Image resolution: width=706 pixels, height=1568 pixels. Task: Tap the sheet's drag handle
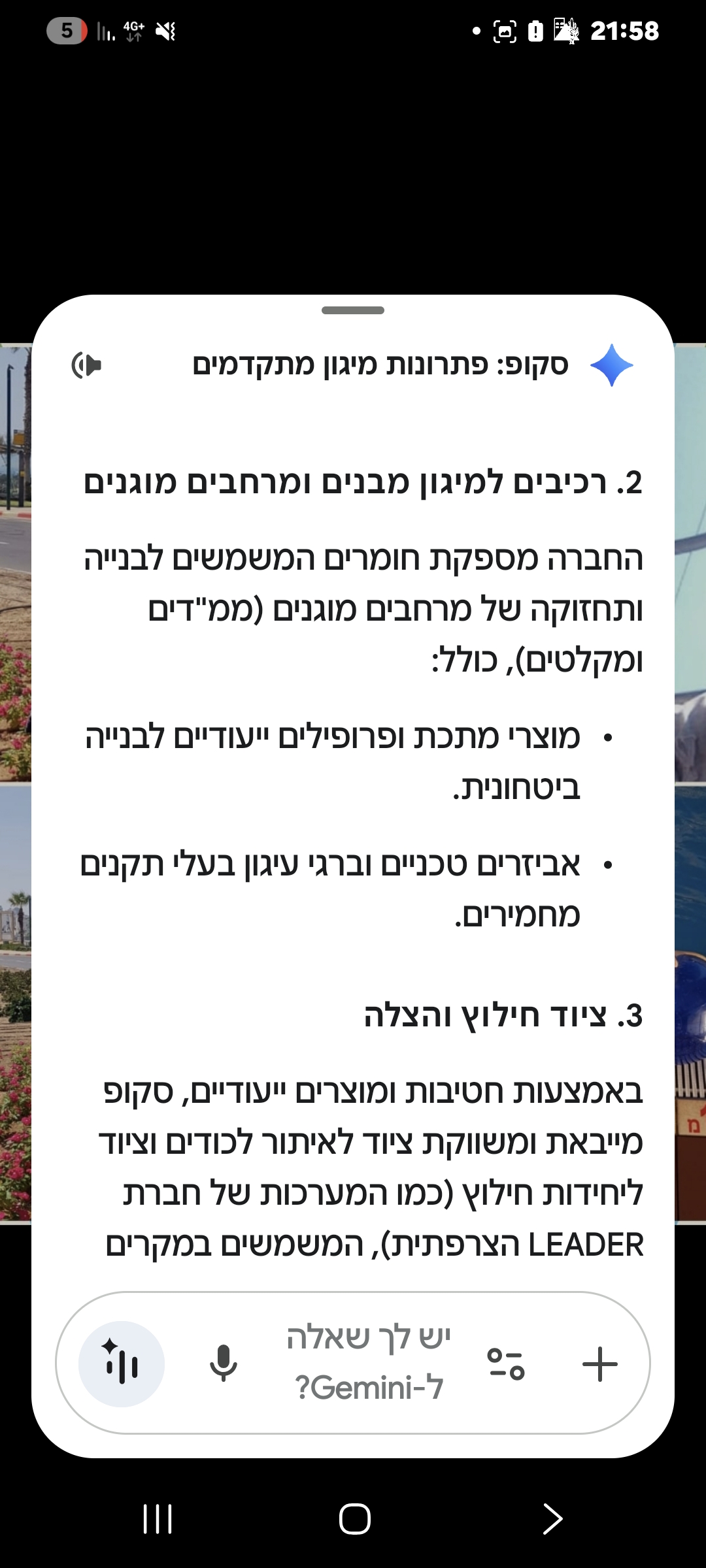point(353,310)
